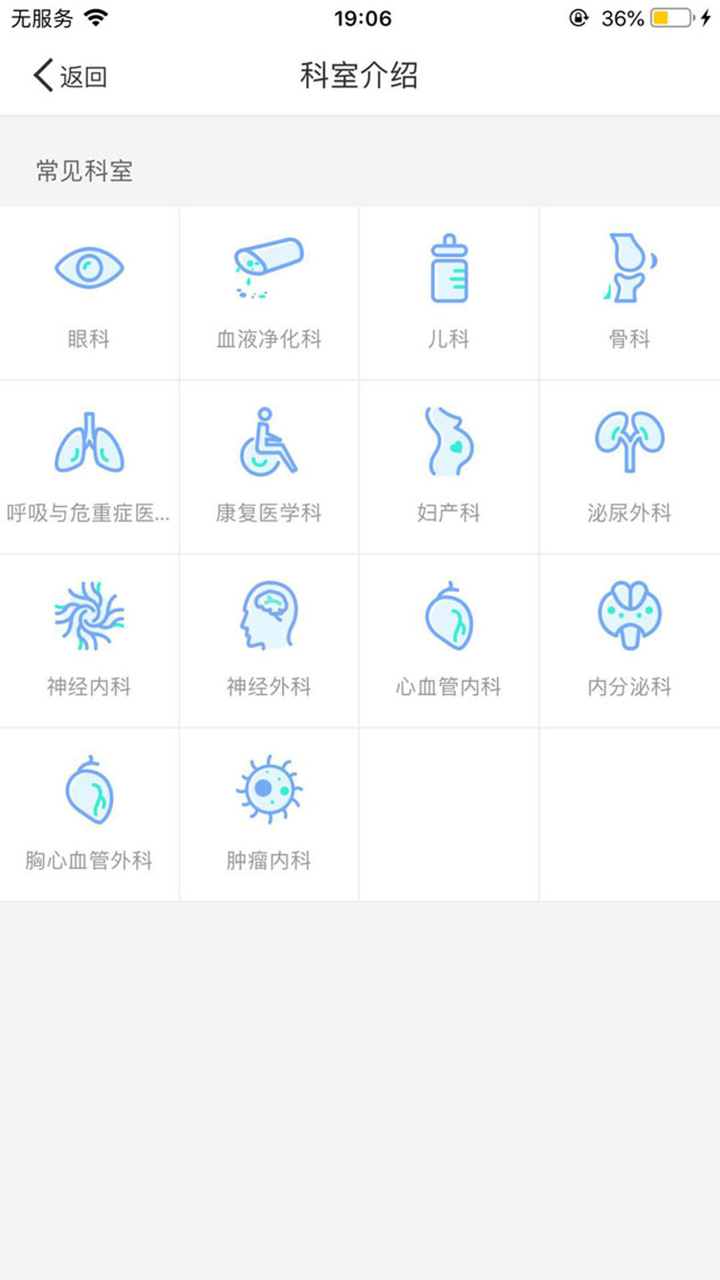Image resolution: width=720 pixels, height=1280 pixels.
Task: Open the brain head icon for 神经外科
Action: click(268, 614)
